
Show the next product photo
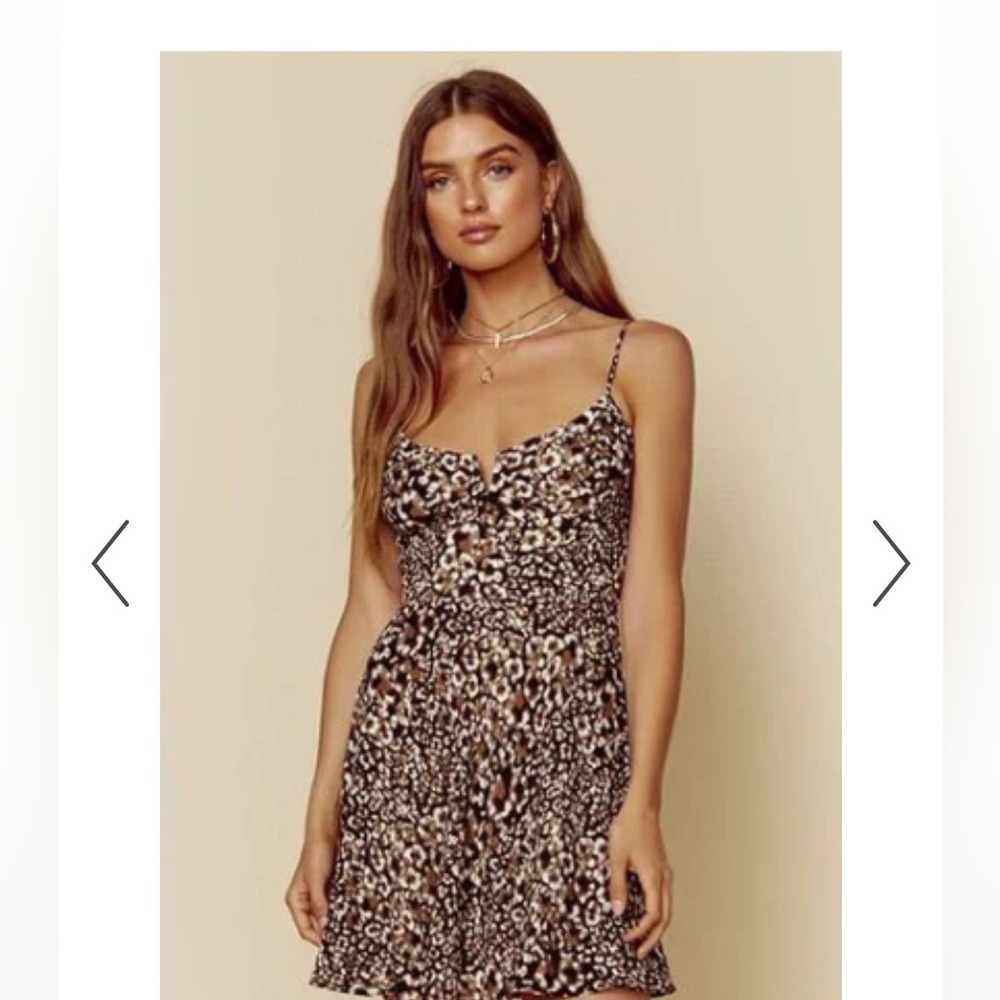click(x=890, y=563)
